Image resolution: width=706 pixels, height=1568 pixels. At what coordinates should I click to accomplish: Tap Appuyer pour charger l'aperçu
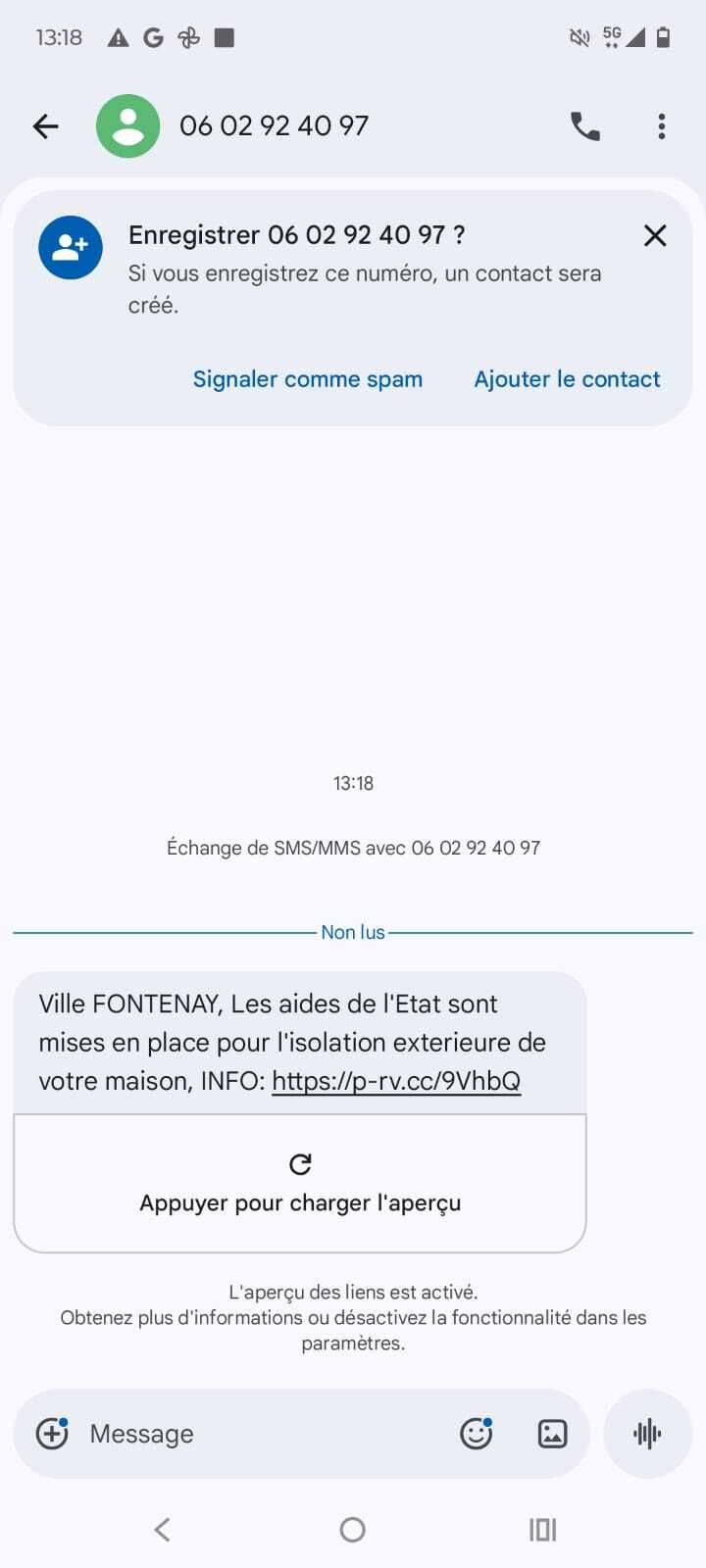pyautogui.click(x=300, y=1184)
